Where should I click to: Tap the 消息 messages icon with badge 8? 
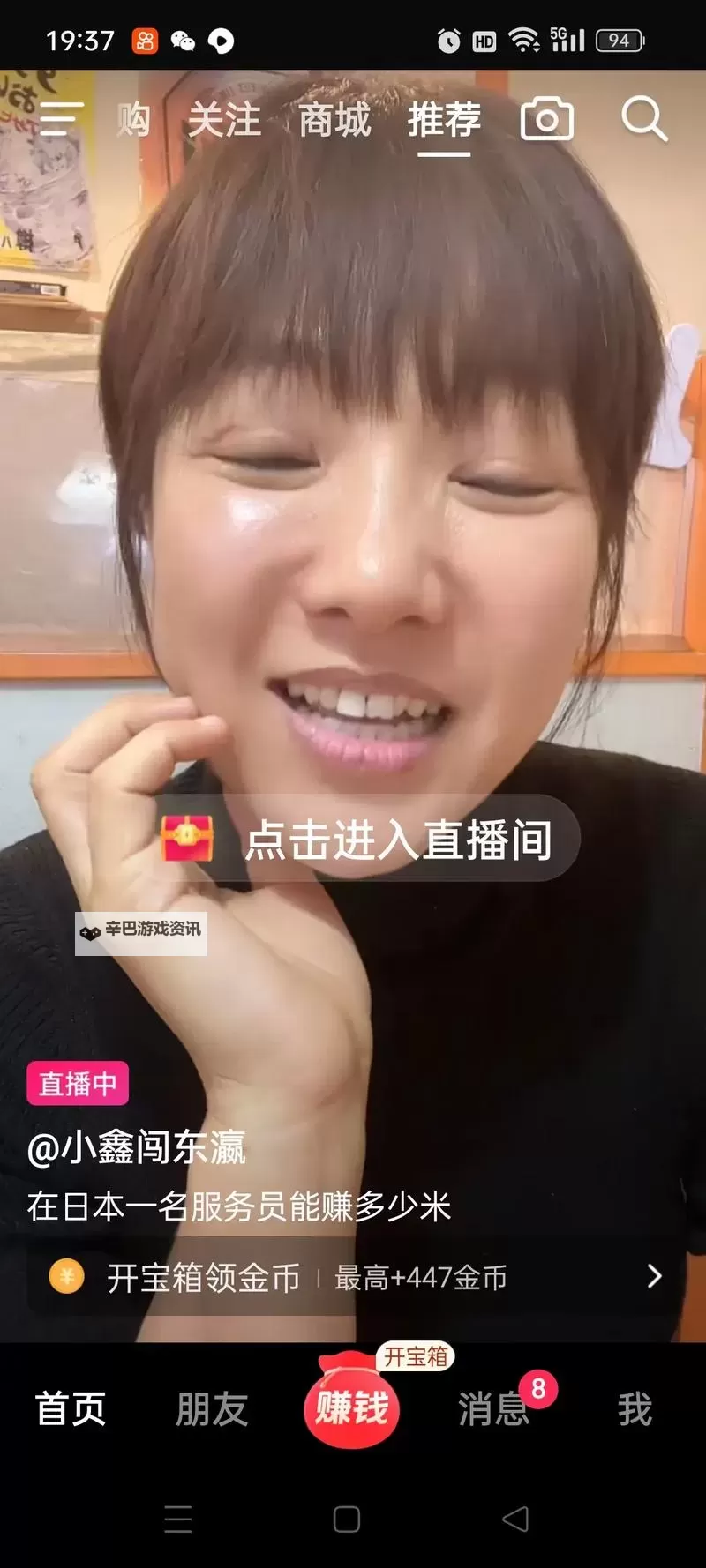click(x=495, y=1411)
